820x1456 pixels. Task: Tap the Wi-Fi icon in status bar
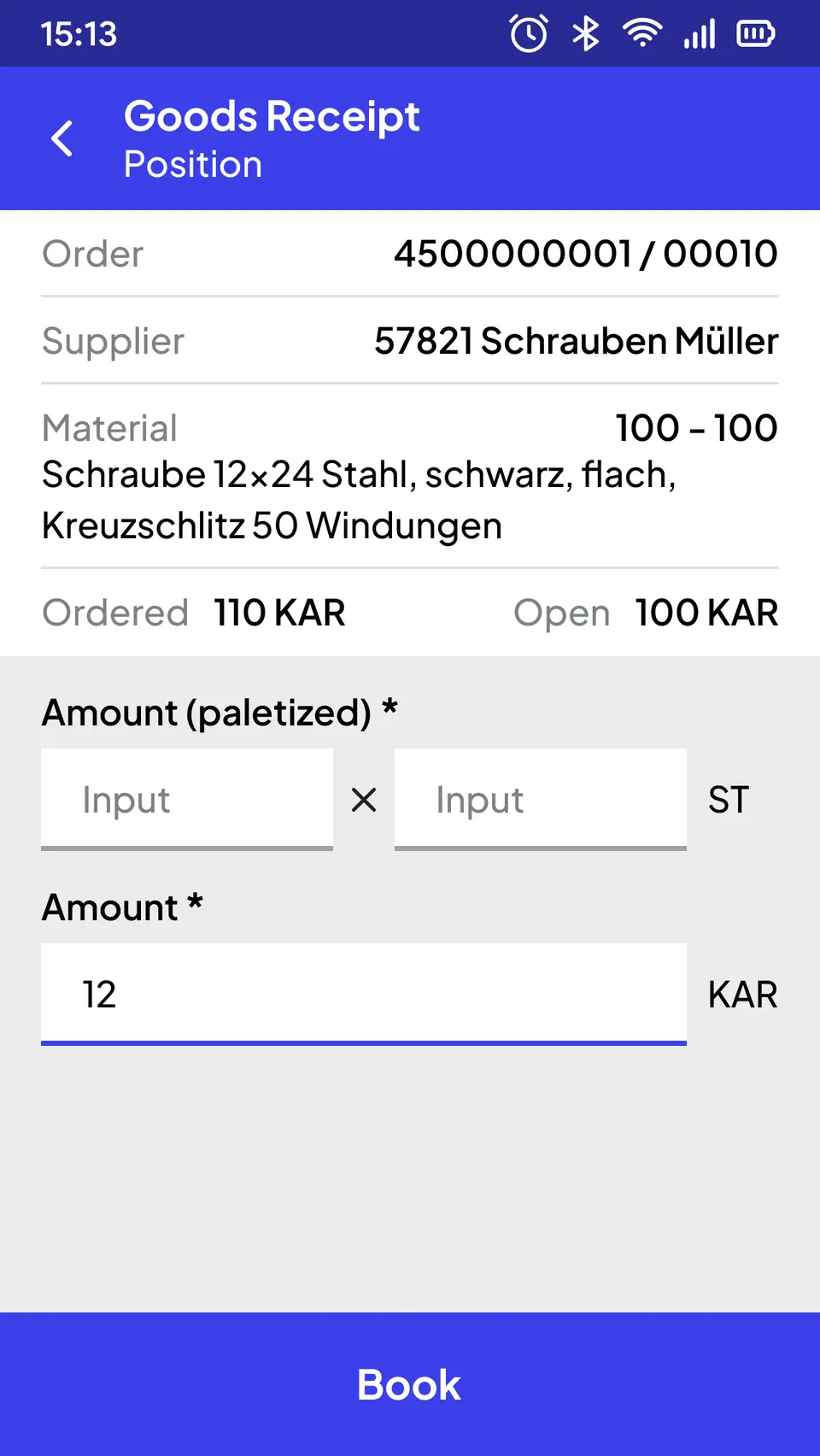(641, 32)
